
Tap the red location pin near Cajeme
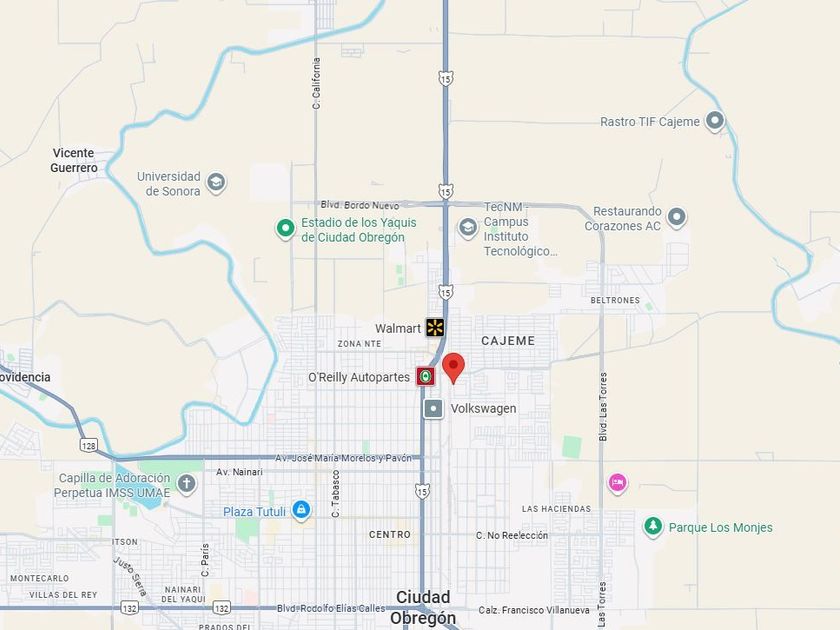tap(453, 368)
